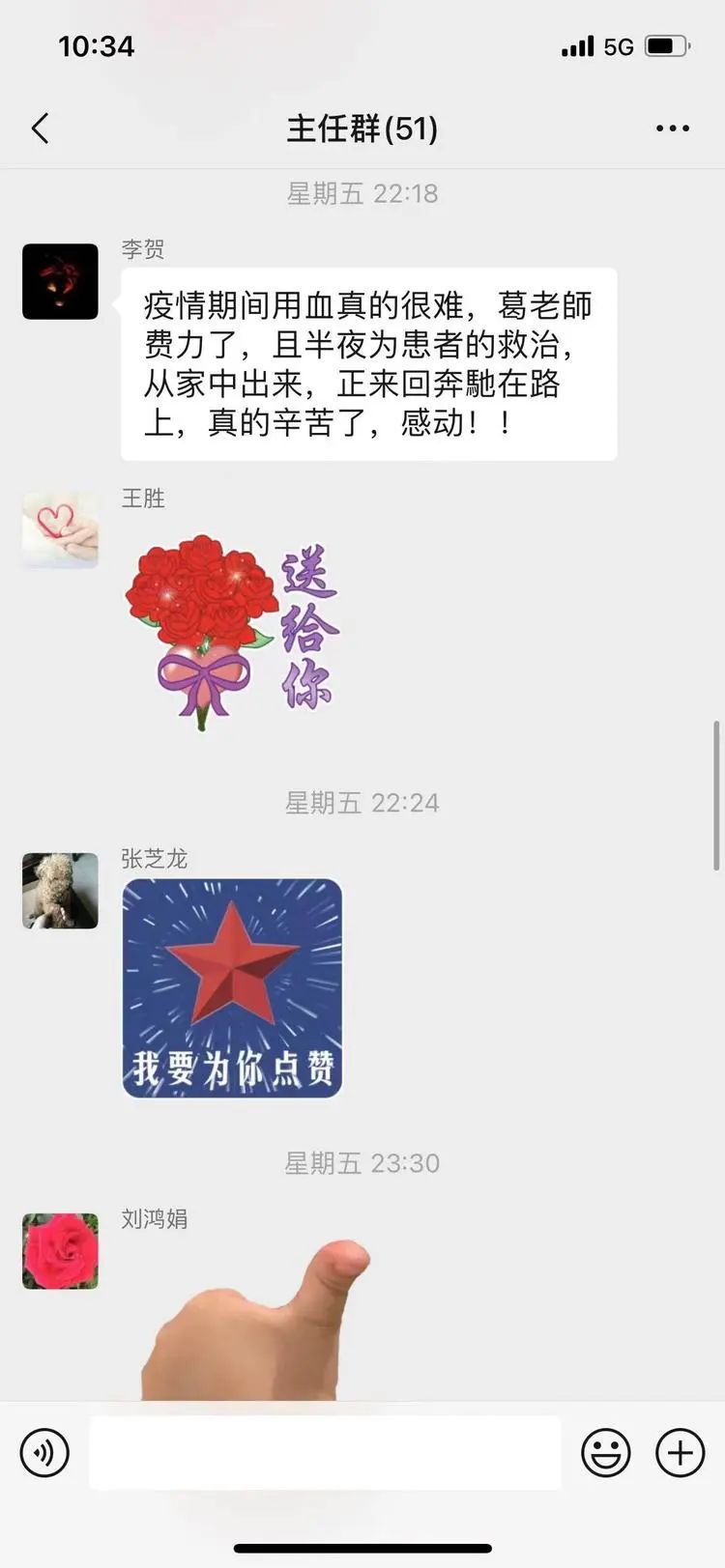The image size is (725, 1568).
Task: Open 刘鸿娟's rose avatar
Action: coord(60,1251)
